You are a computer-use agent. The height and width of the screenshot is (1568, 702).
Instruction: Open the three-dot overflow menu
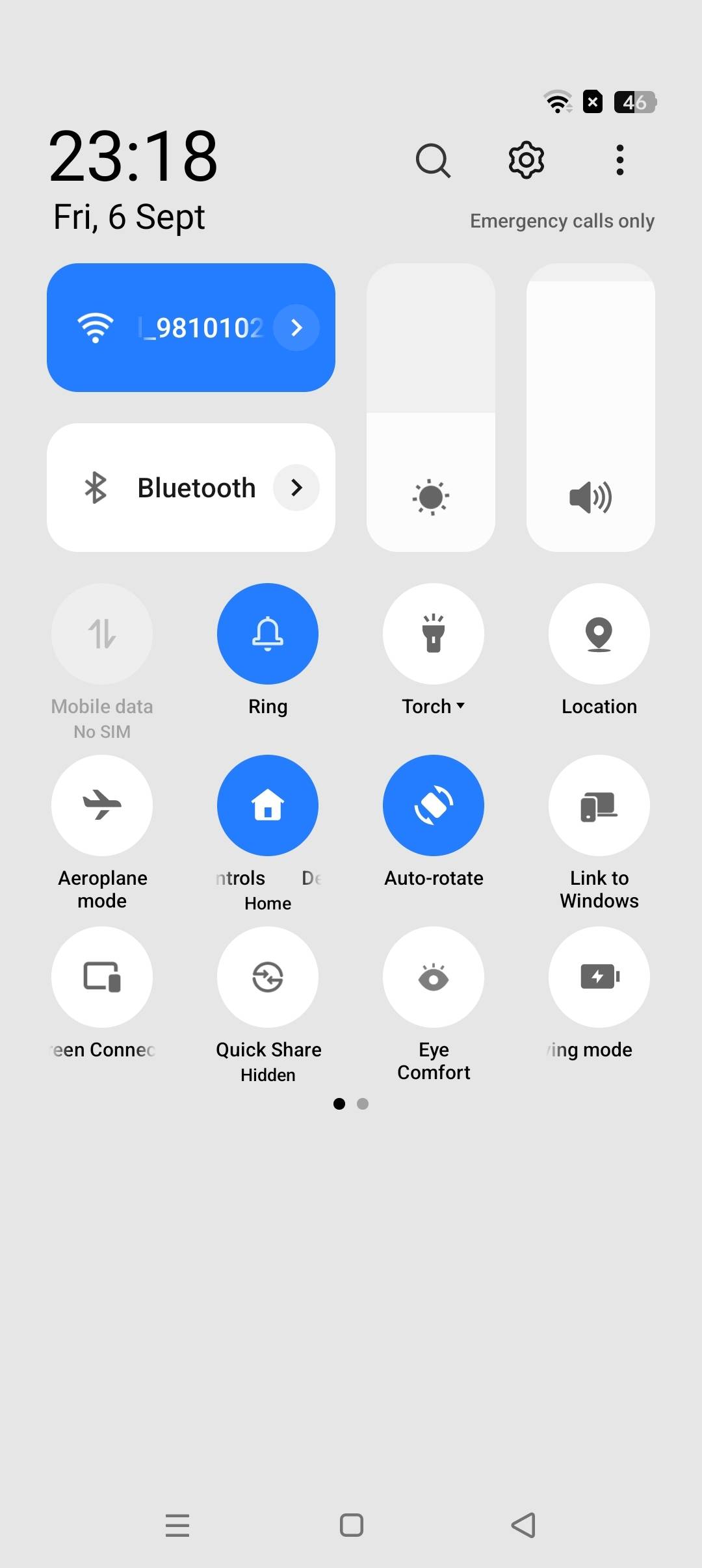(619, 160)
